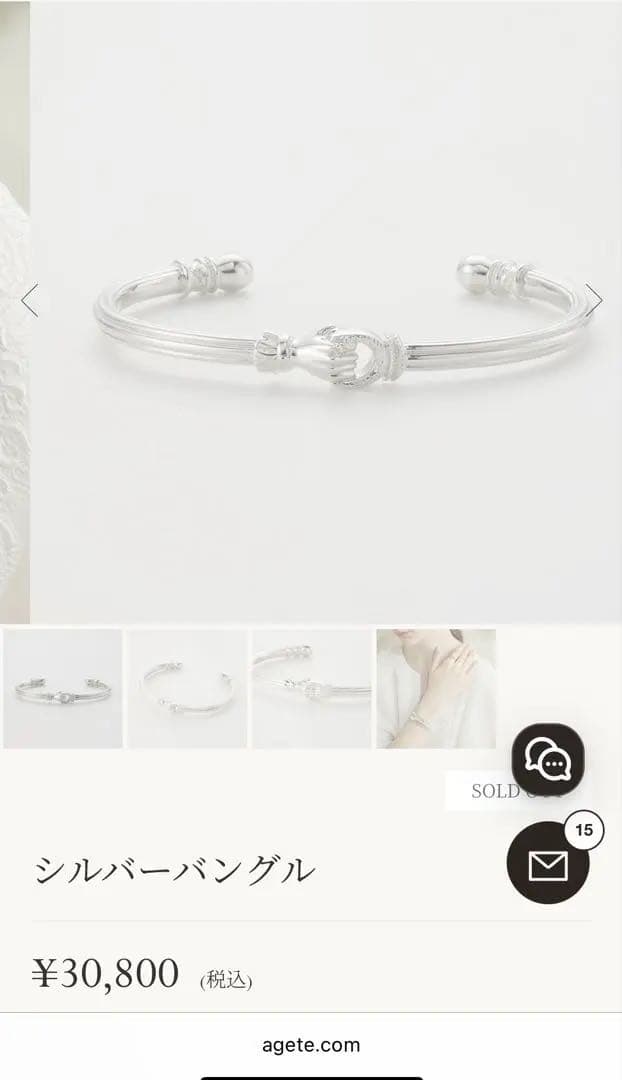This screenshot has height=1080, width=622.
Task: Open the mail button with 15 badge
Action: 547,863
